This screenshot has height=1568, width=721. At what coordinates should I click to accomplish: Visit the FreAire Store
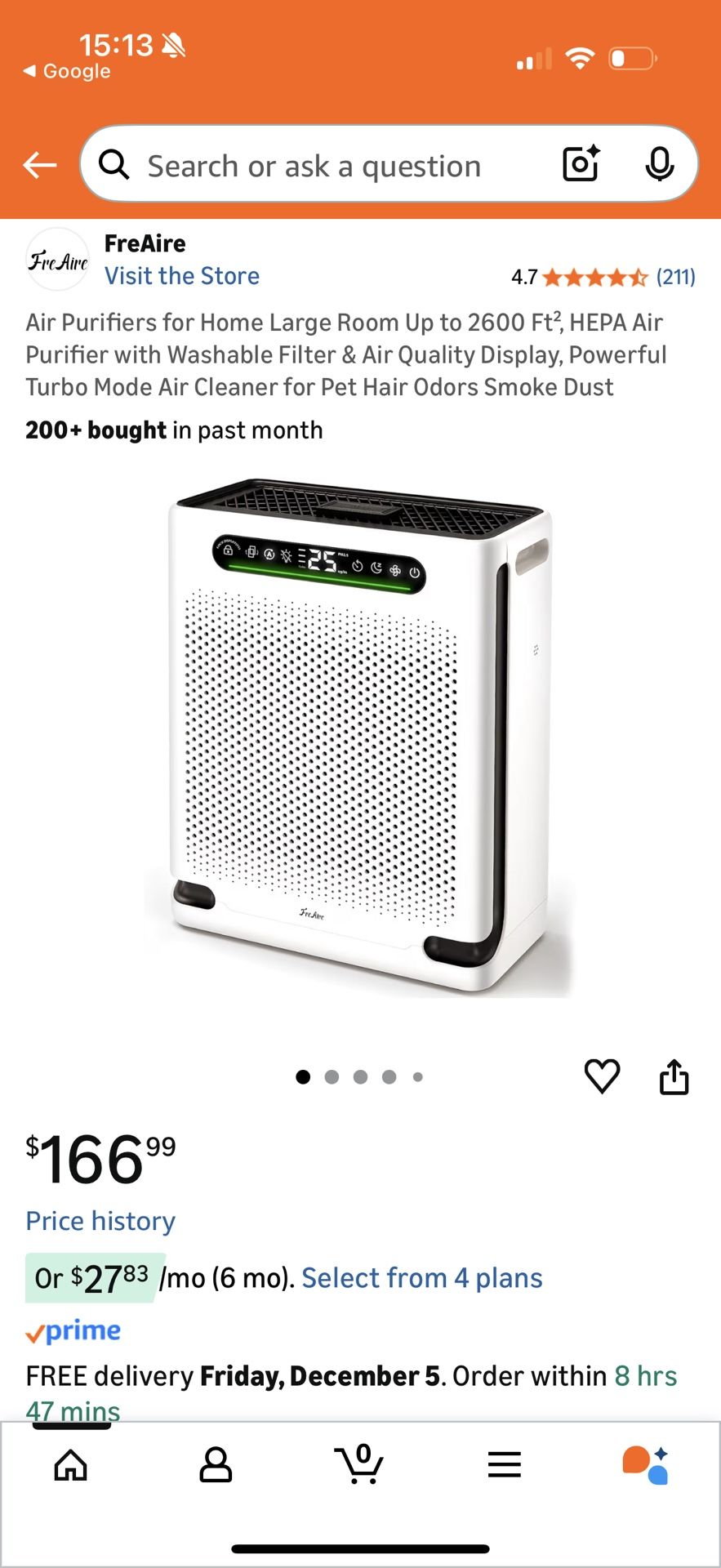(181, 275)
